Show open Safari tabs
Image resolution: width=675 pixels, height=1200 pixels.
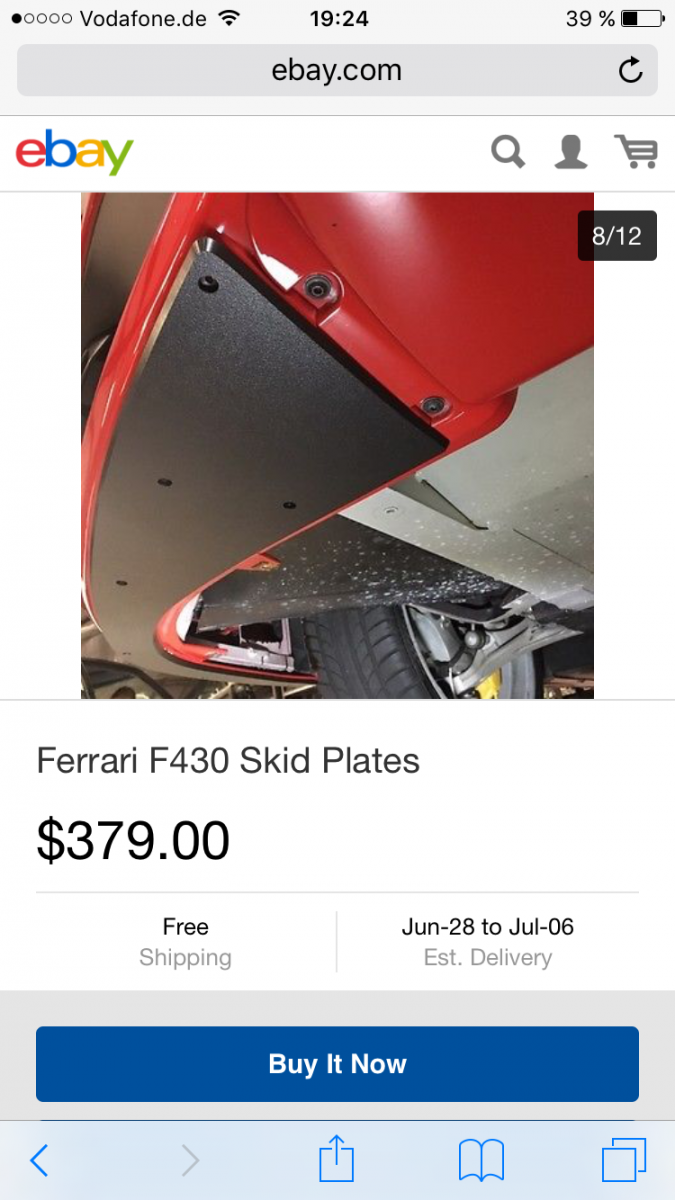point(624,1160)
